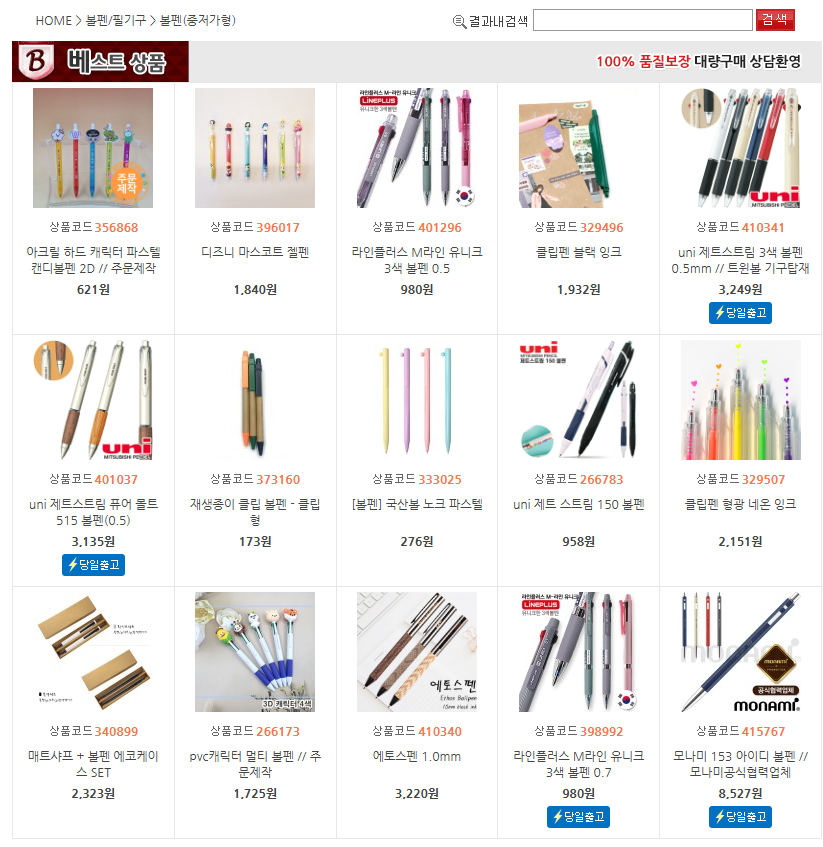Open uni 제트스트림 퓨어 몰트 515 볼펜

pos(93,512)
